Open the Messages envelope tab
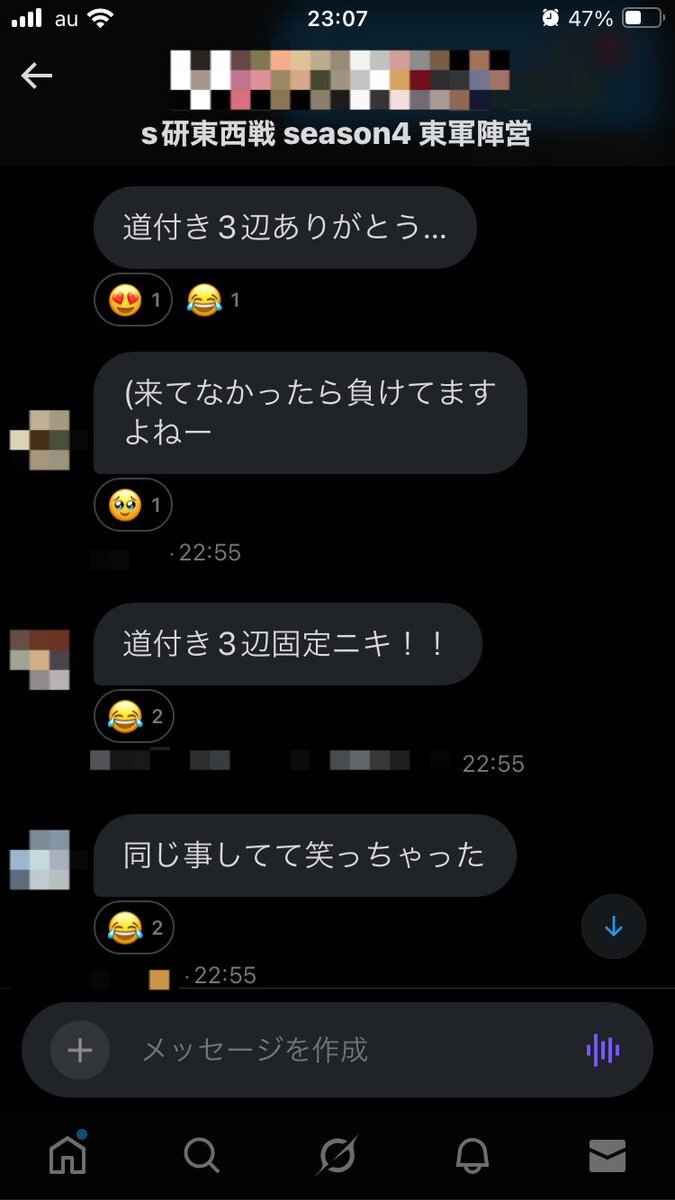Viewport: 675px width, 1200px height. click(x=607, y=1156)
